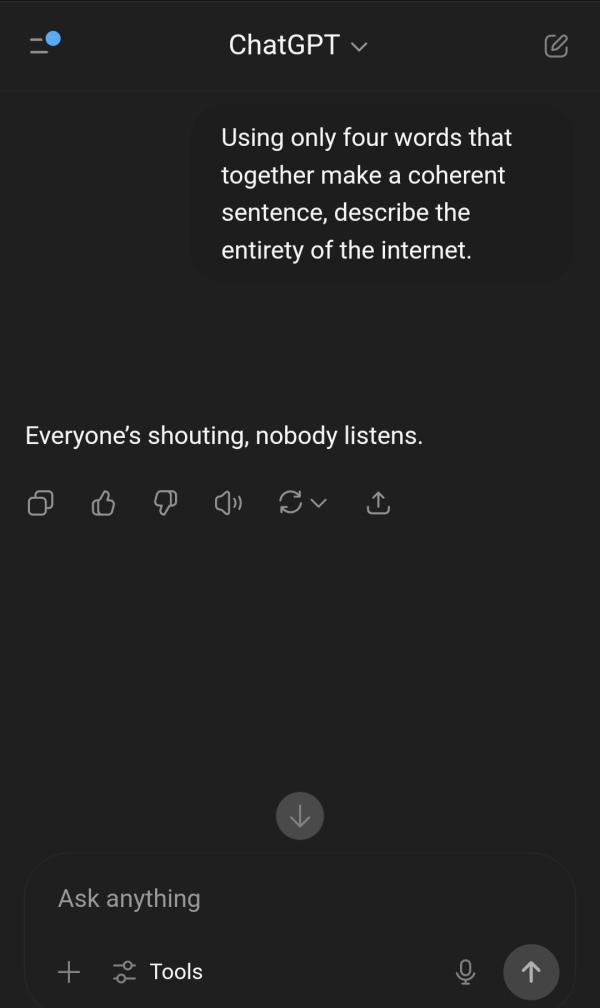Copy the response text

(41, 503)
